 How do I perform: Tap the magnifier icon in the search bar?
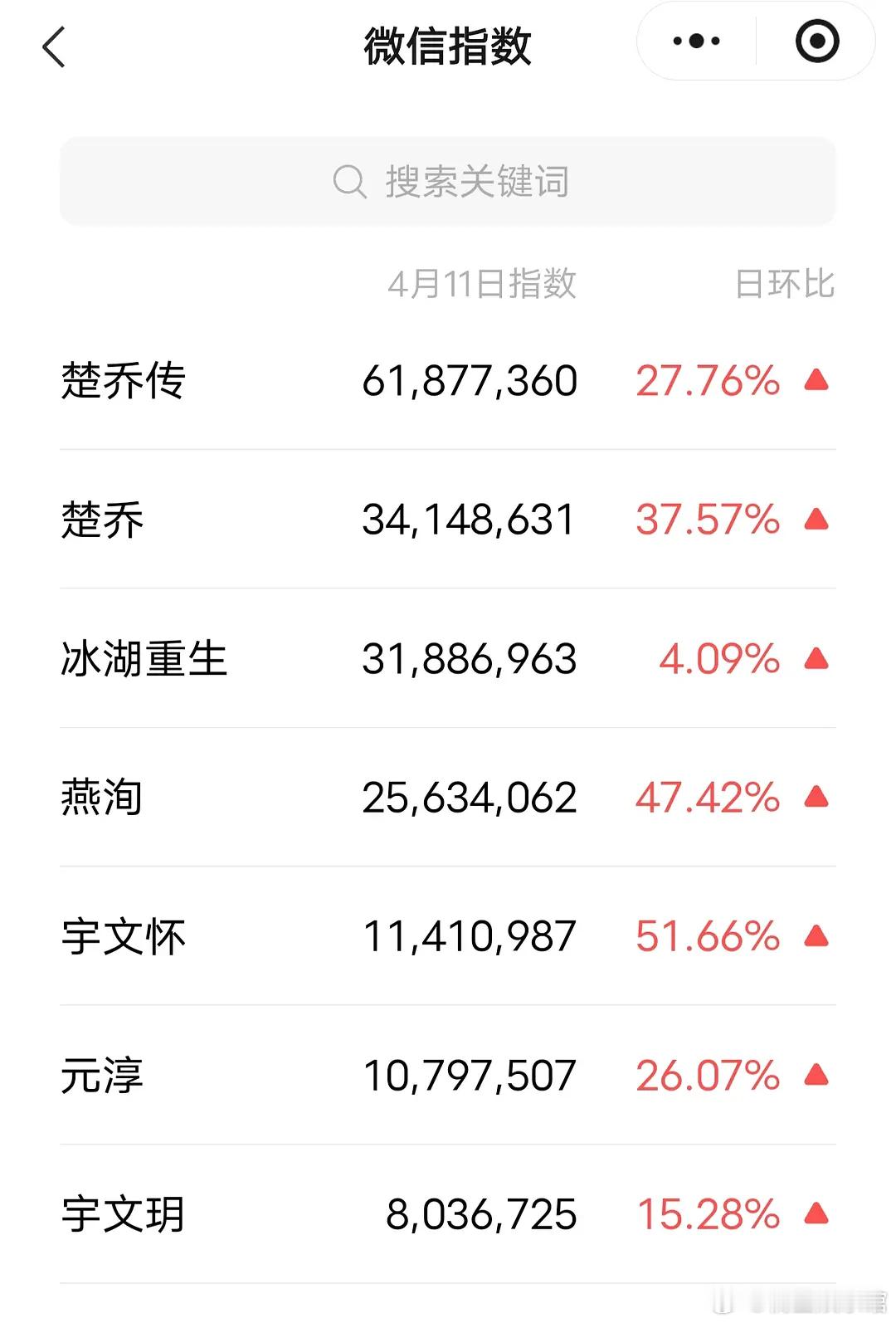tap(348, 183)
